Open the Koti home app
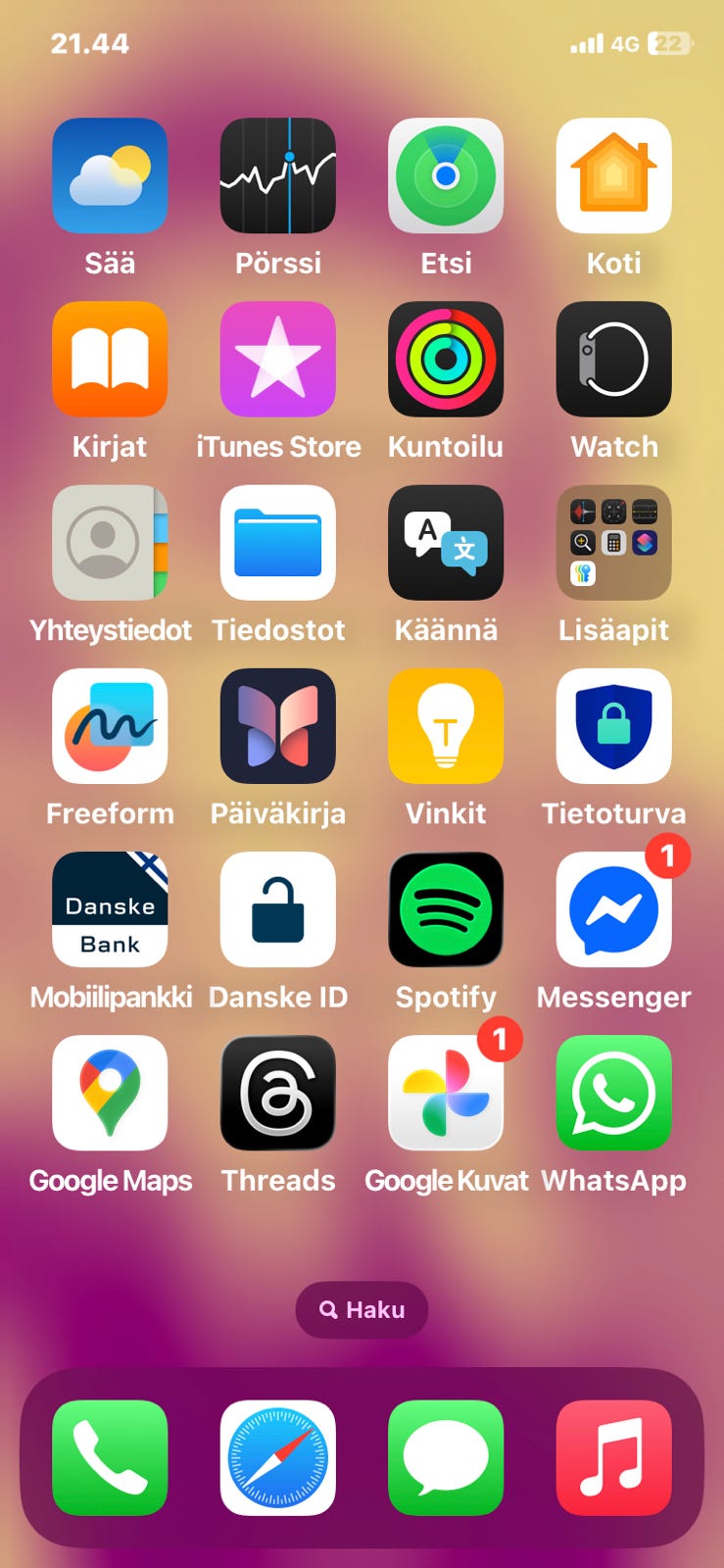Screen dimensions: 724x1568 [x=614, y=175]
